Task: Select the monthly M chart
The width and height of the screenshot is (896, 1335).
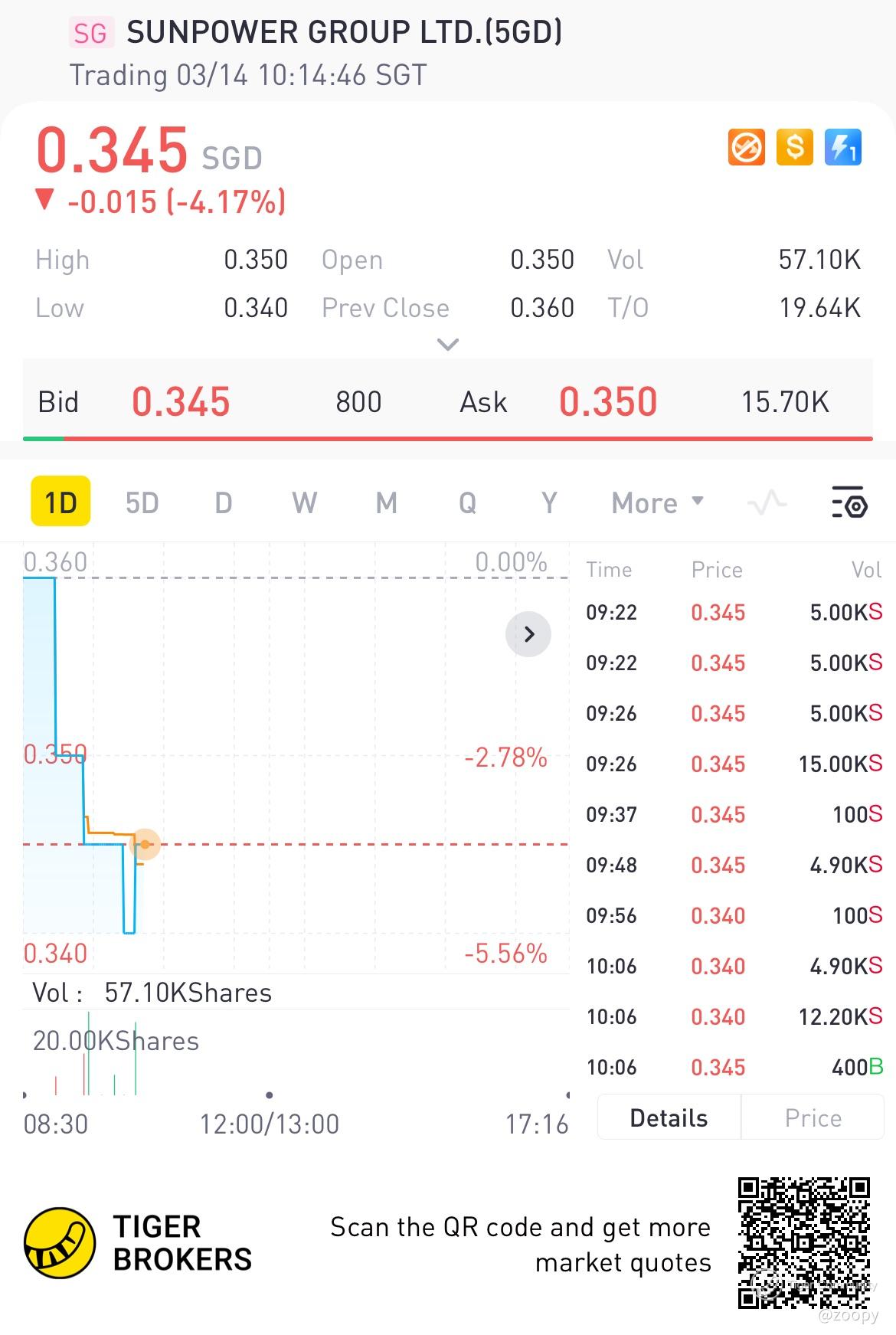Action: 387,503
